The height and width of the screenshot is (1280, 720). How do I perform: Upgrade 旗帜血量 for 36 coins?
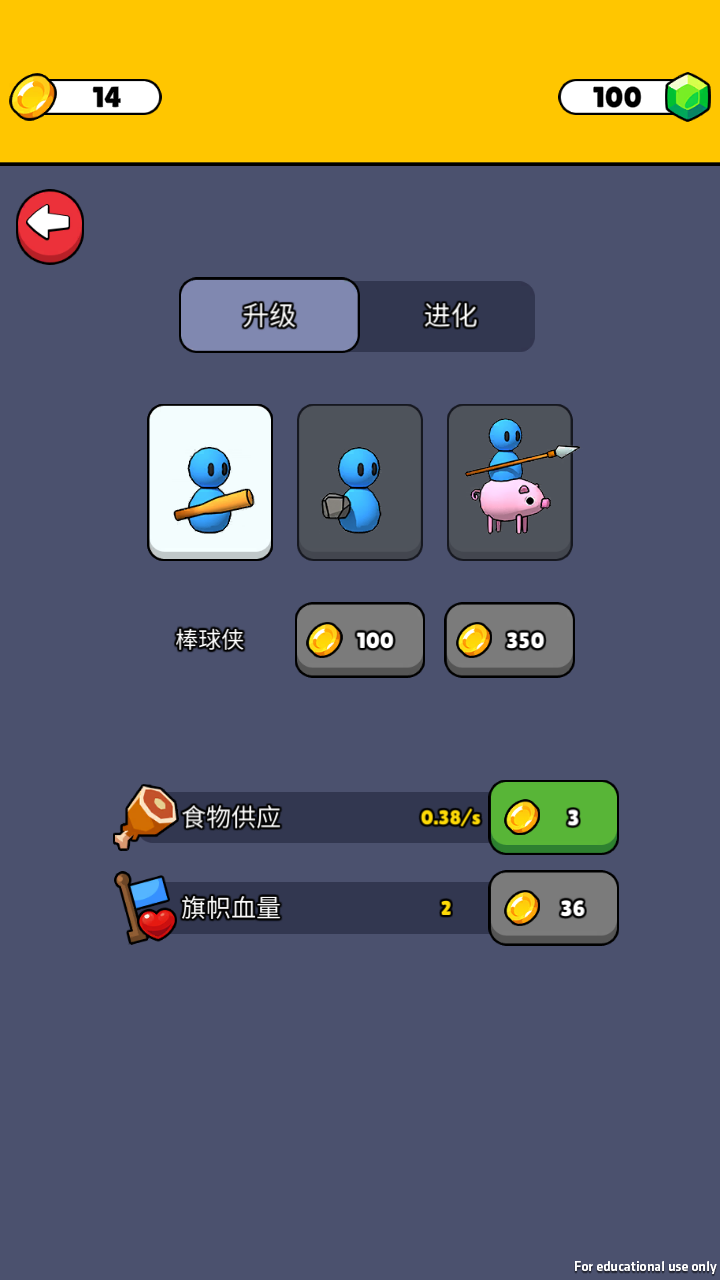553,907
